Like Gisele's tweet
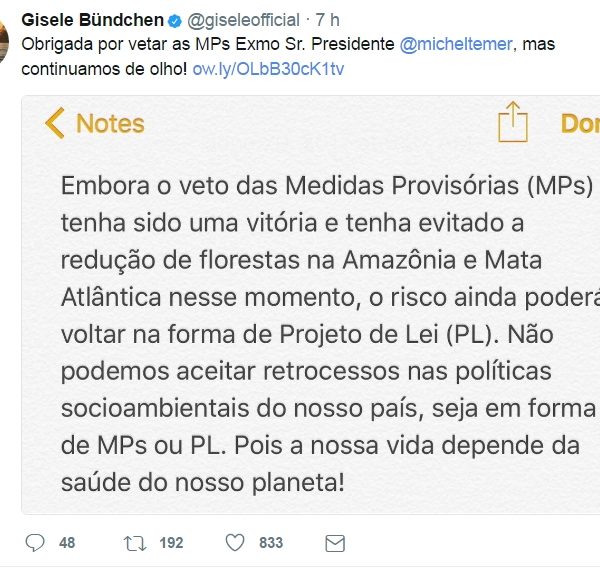The image size is (600, 570). [235, 543]
